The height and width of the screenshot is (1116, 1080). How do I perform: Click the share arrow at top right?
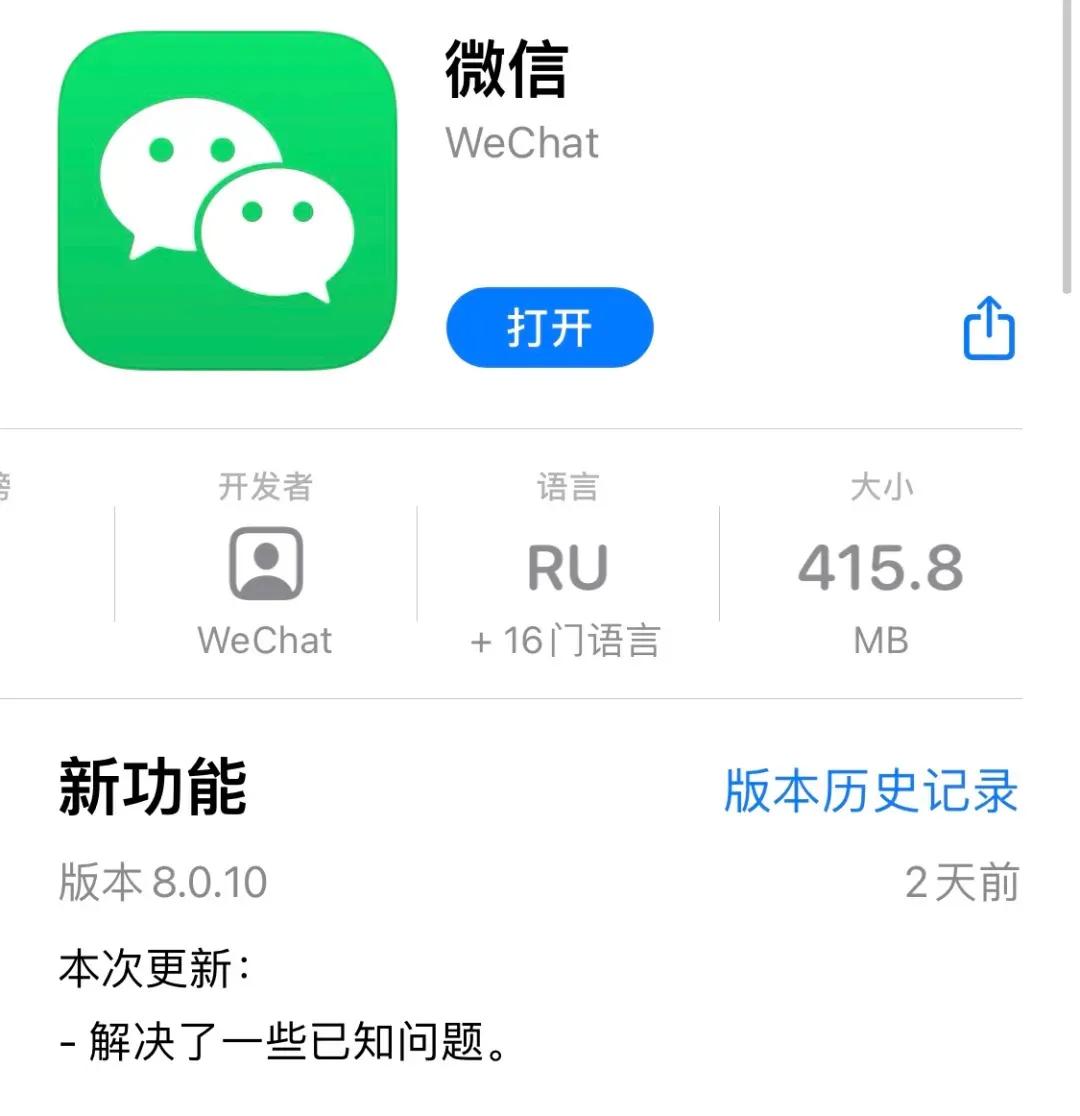[990, 327]
